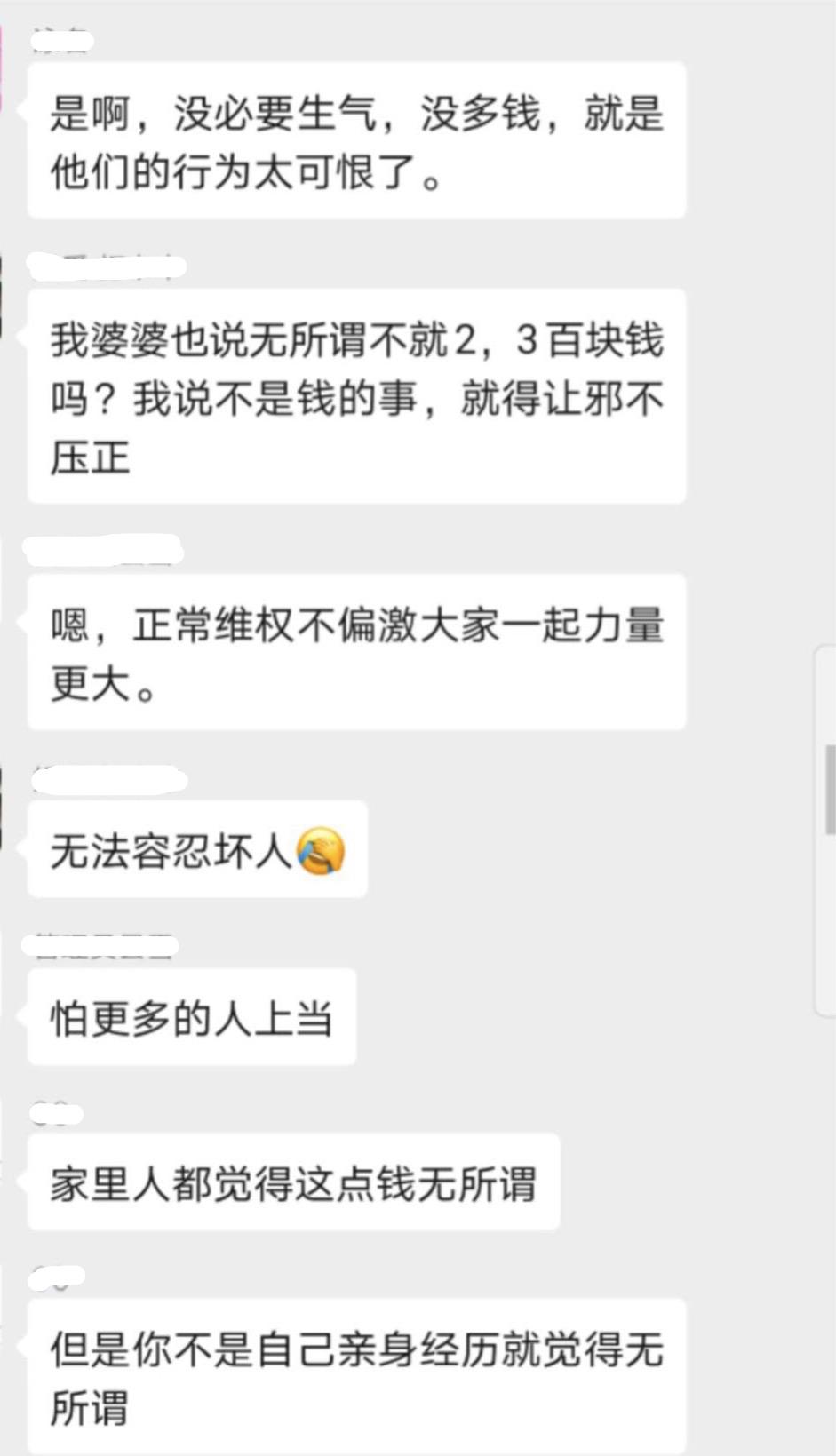Image resolution: width=836 pixels, height=1456 pixels.
Task: Select the message bubble saying '没必要生气'
Action: point(355,140)
